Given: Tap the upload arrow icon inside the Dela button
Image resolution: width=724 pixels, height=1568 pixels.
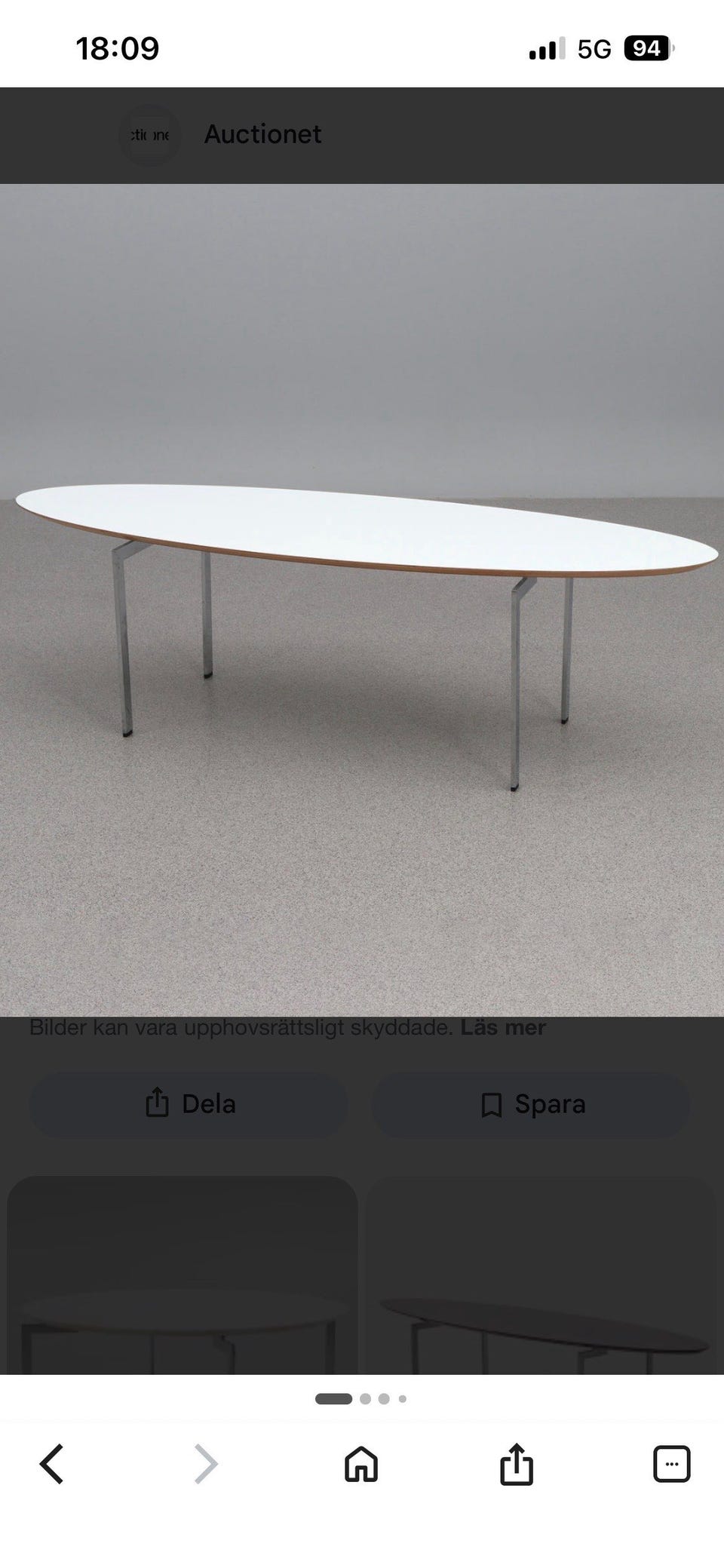Looking at the screenshot, I should pos(157,1104).
